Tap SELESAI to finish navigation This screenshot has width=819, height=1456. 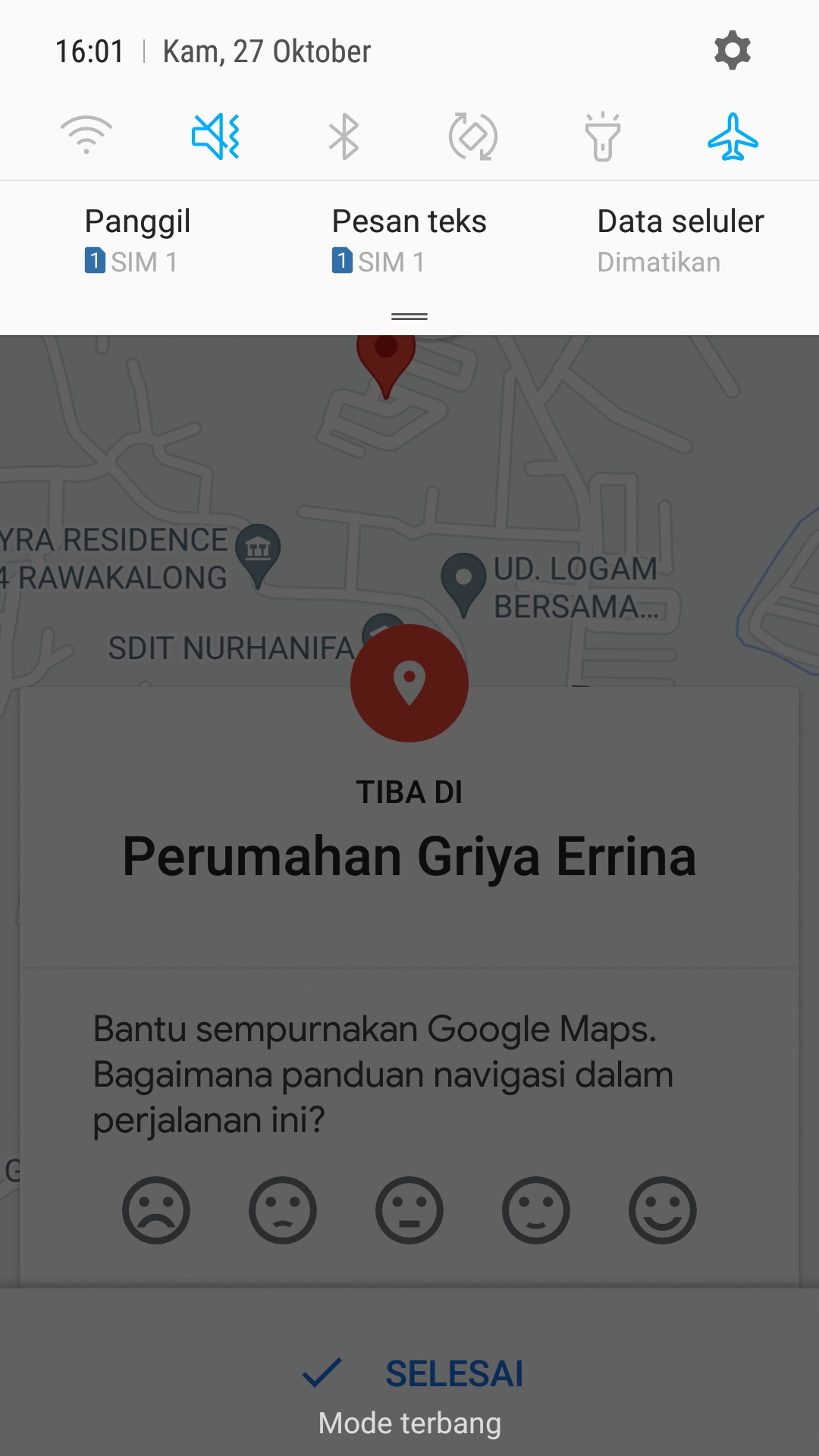(413, 1373)
